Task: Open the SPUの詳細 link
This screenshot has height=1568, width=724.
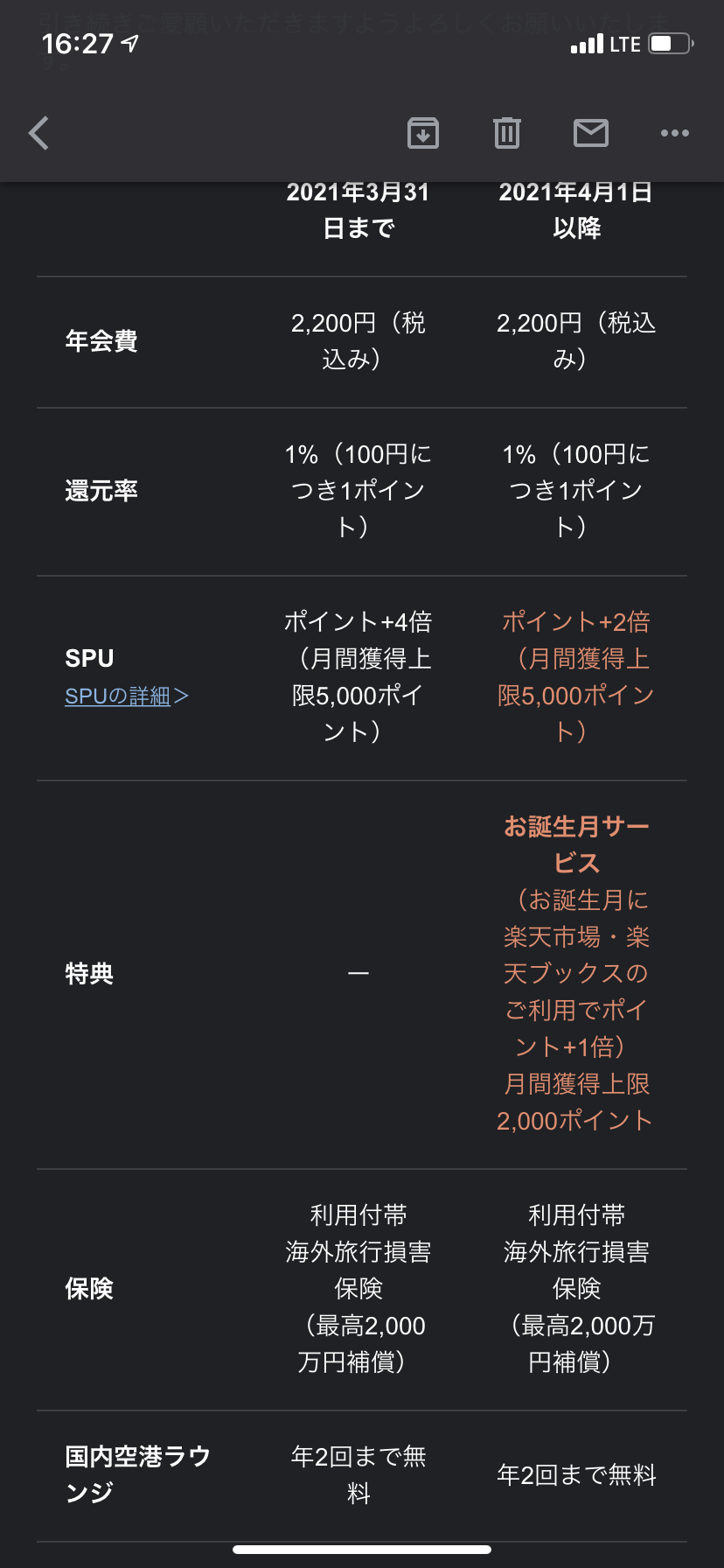Action: coord(126,696)
